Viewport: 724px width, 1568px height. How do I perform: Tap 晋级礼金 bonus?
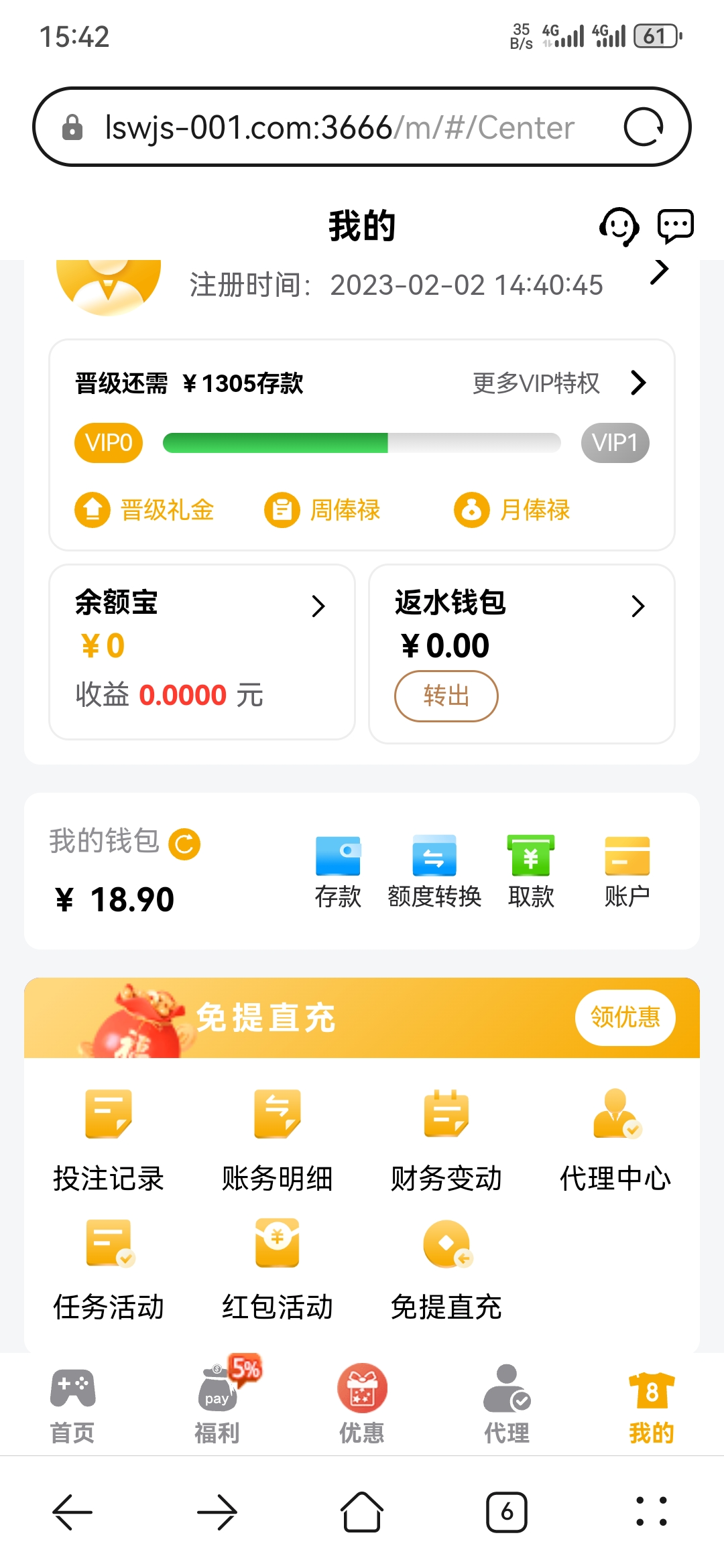click(145, 510)
